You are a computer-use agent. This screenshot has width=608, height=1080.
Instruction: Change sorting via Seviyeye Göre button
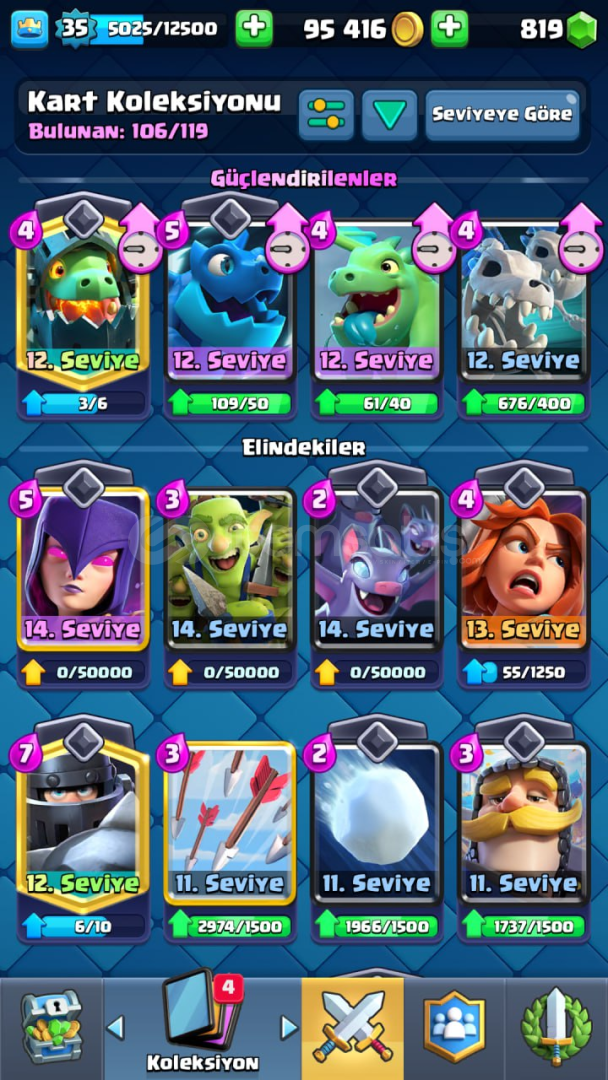502,114
